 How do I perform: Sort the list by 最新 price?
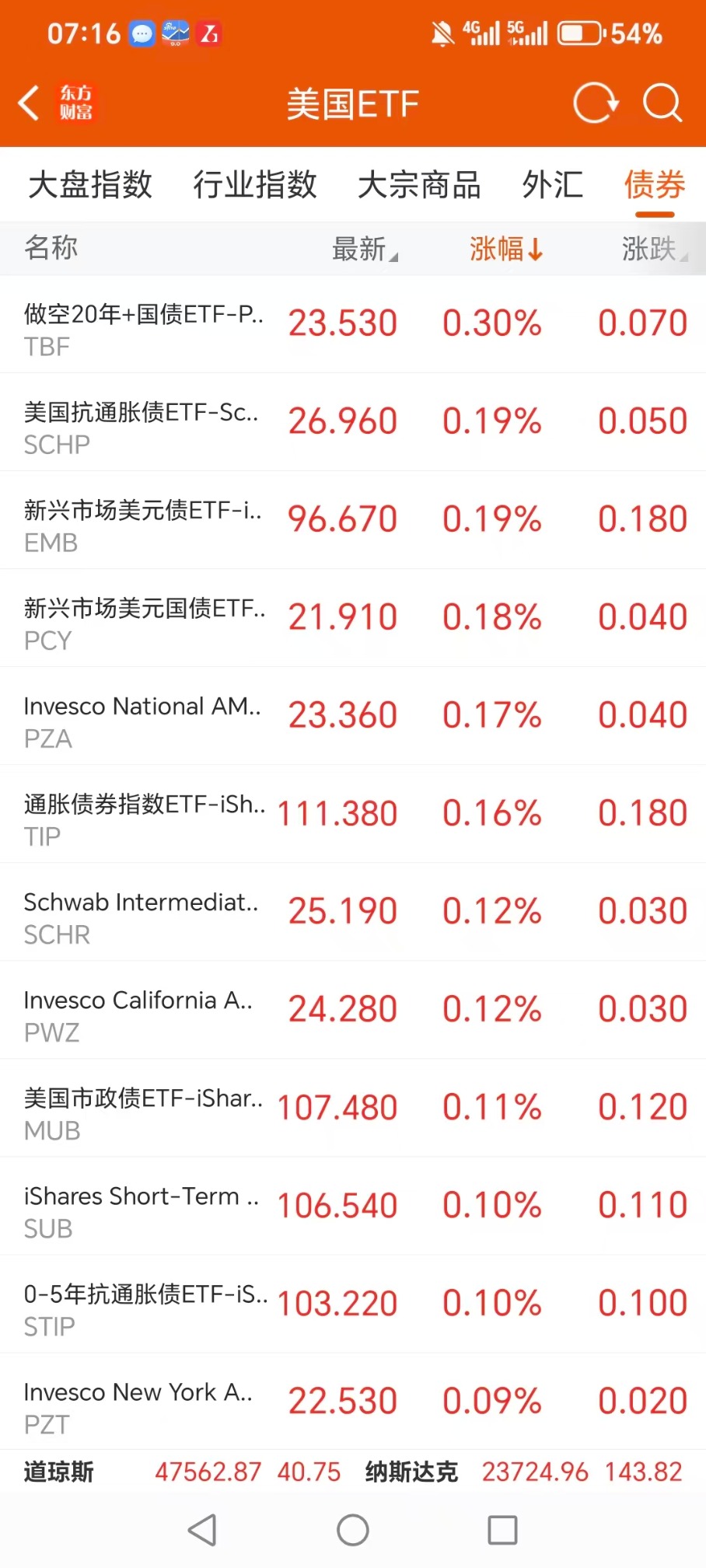363,250
